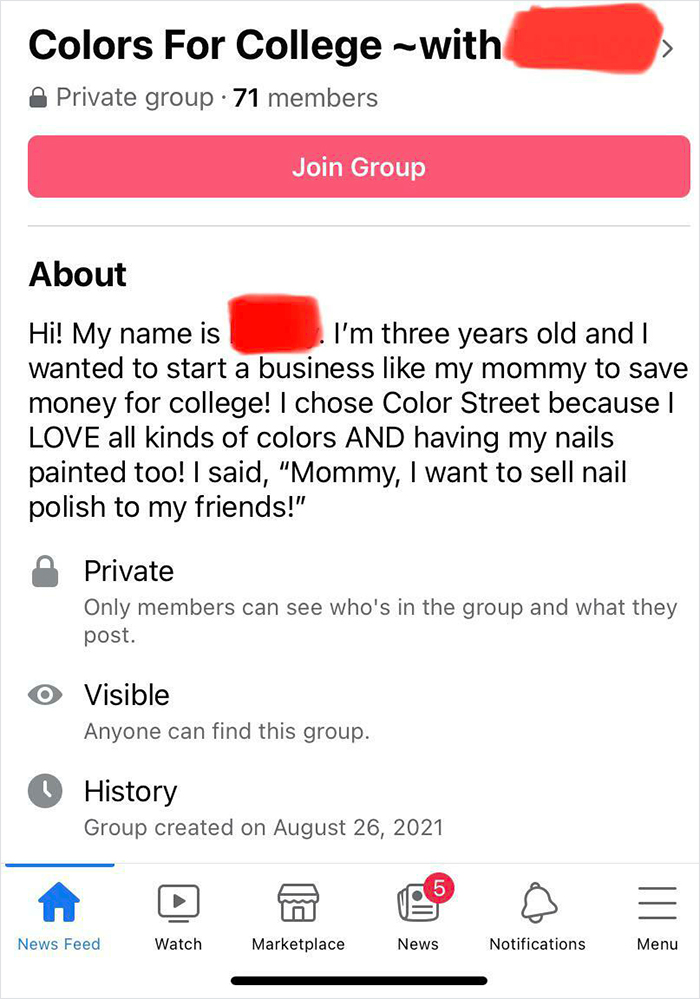The image size is (700, 999).
Task: Open group details via title chevron
Action: point(667,48)
